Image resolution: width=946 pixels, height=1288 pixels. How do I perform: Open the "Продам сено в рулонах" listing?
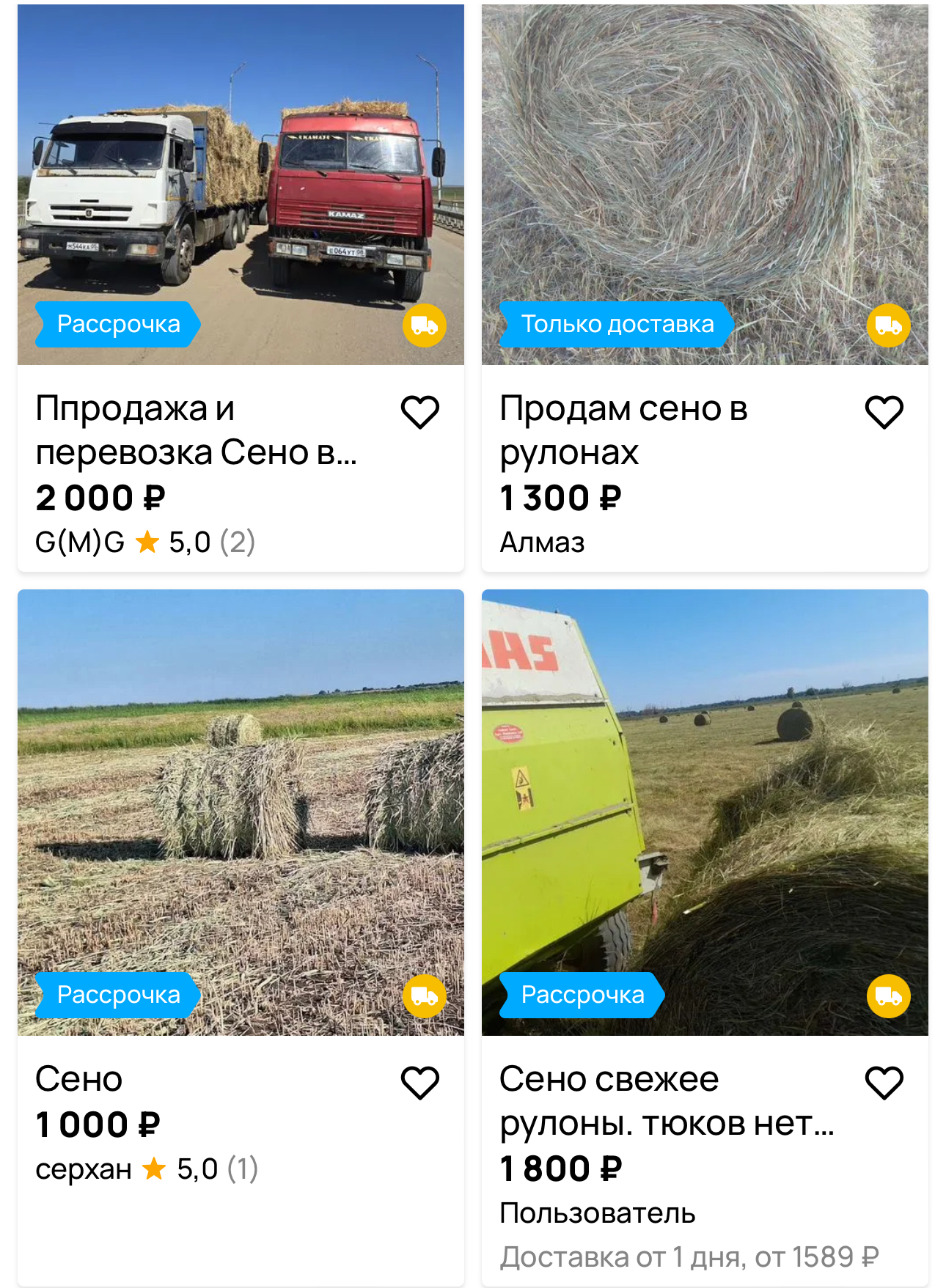623,430
